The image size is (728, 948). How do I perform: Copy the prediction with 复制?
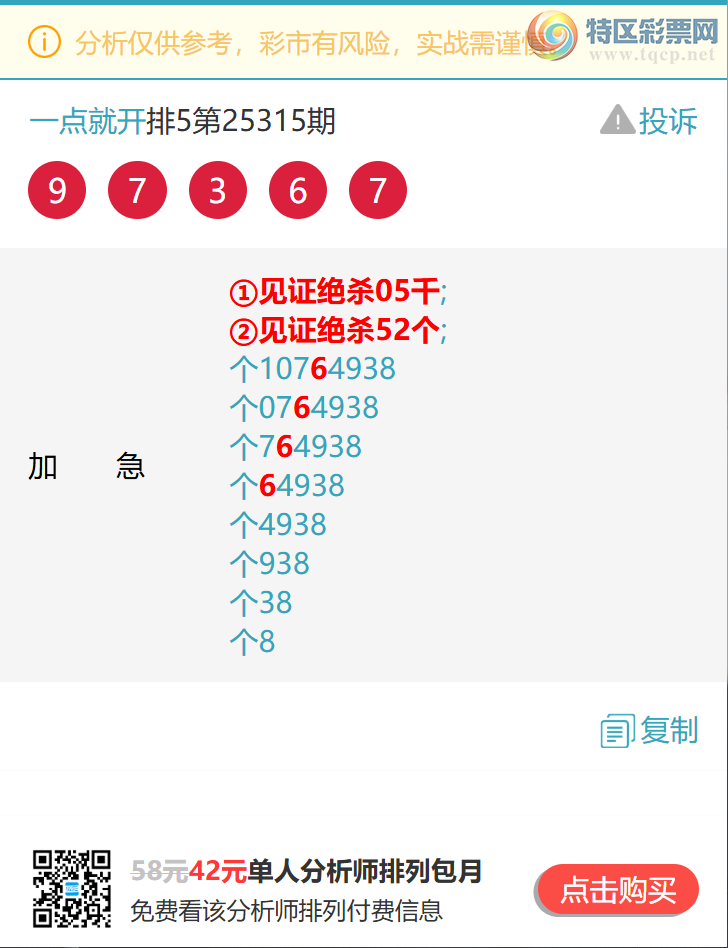650,731
